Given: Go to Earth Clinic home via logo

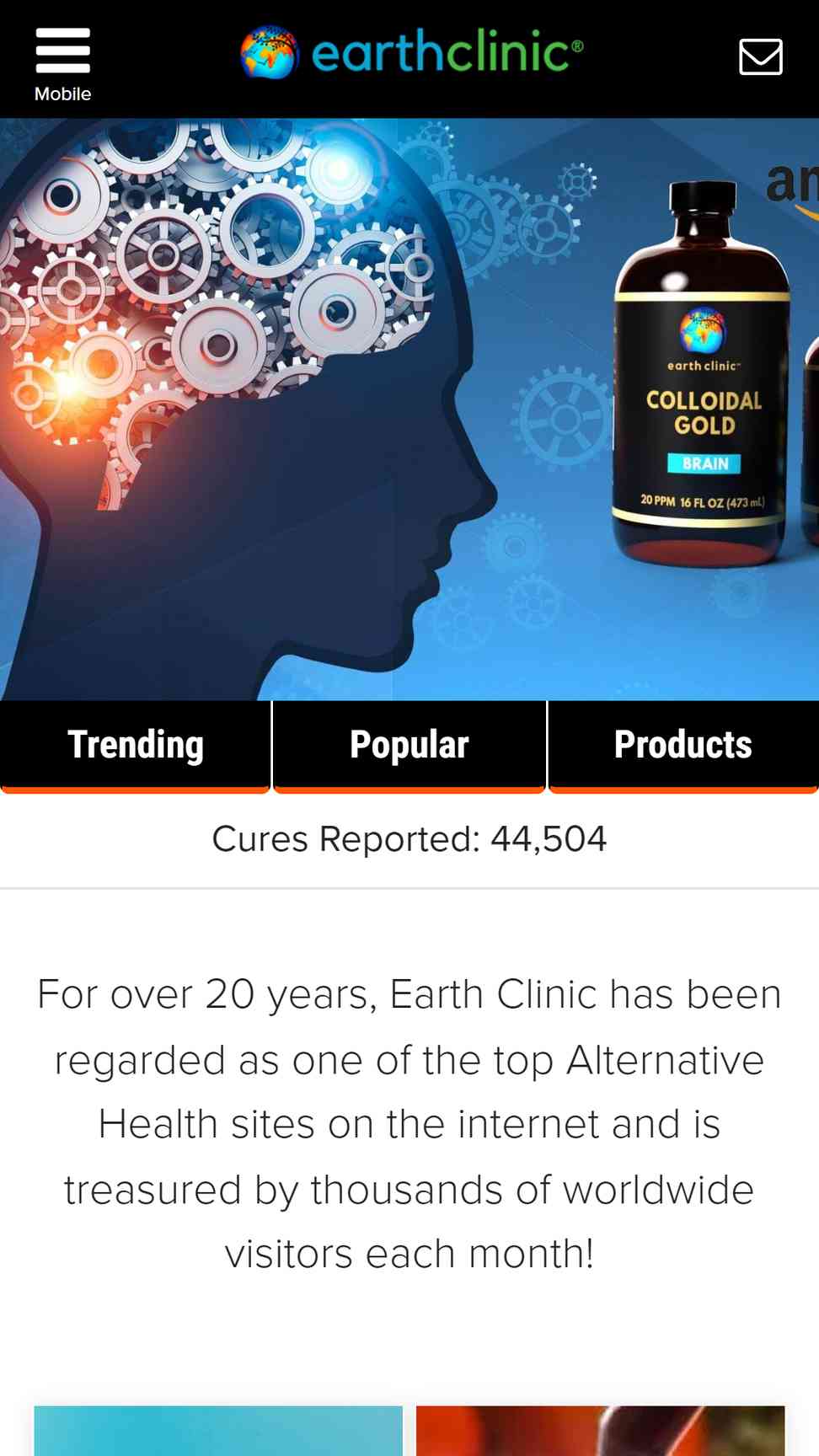Looking at the screenshot, I should pyautogui.click(x=411, y=52).
